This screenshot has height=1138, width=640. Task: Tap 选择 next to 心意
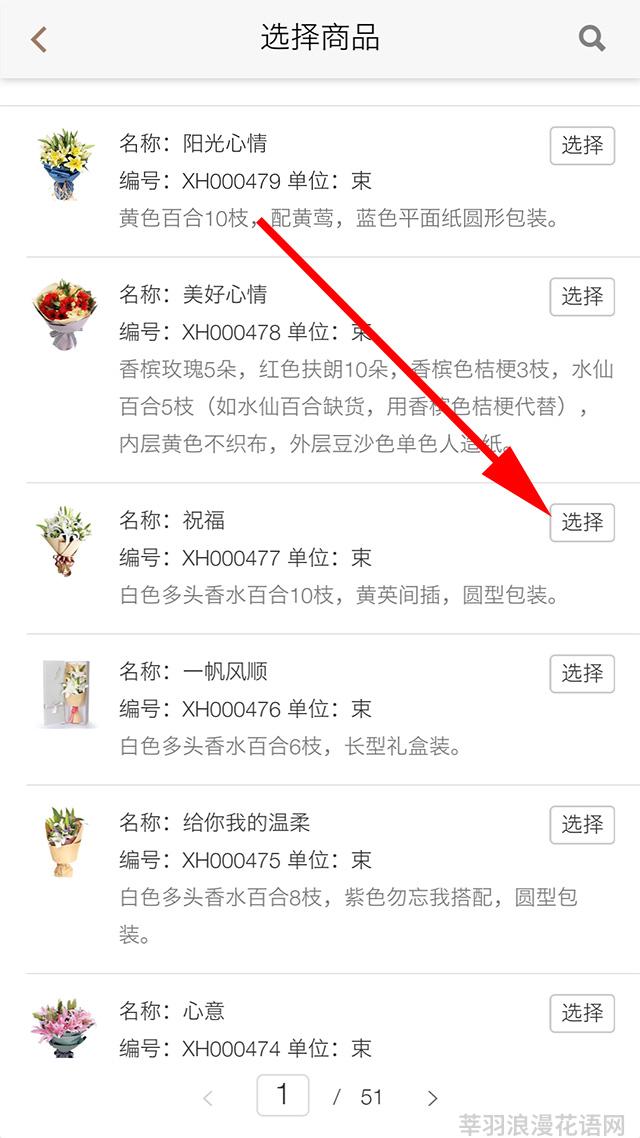tap(582, 1013)
